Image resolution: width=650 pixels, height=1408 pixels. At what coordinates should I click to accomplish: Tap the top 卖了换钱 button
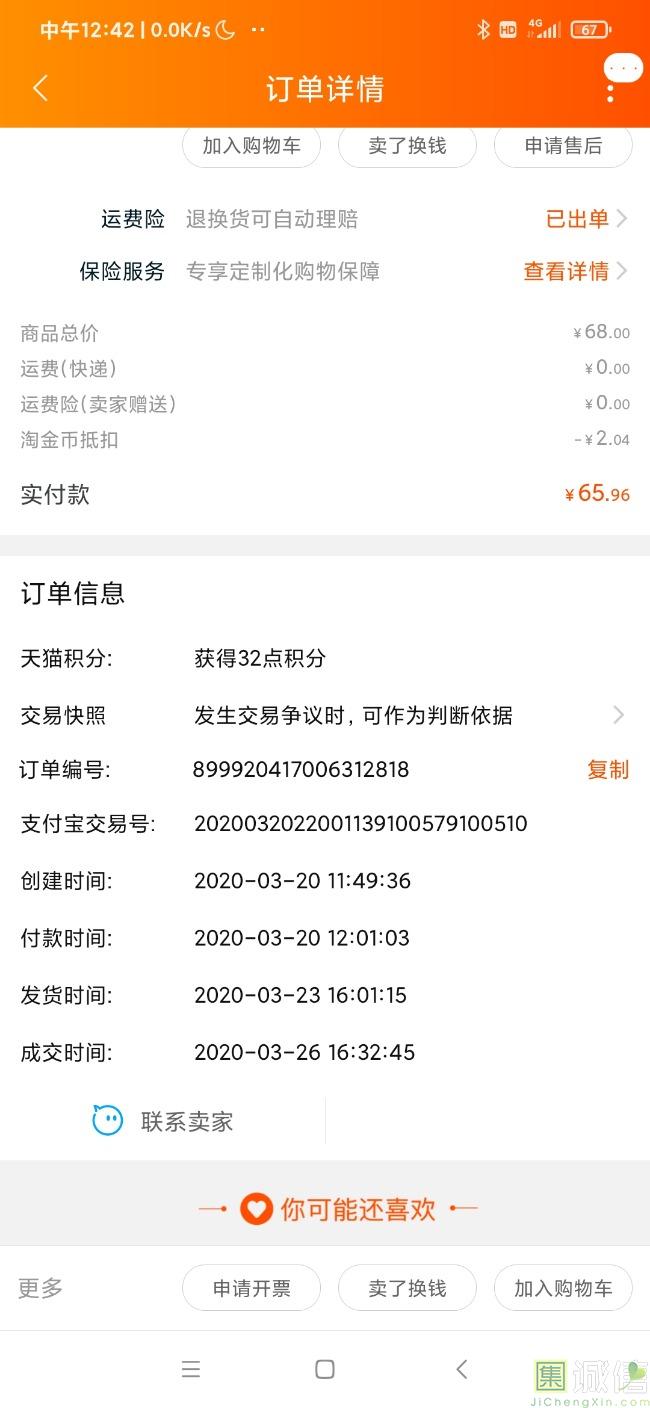(407, 146)
